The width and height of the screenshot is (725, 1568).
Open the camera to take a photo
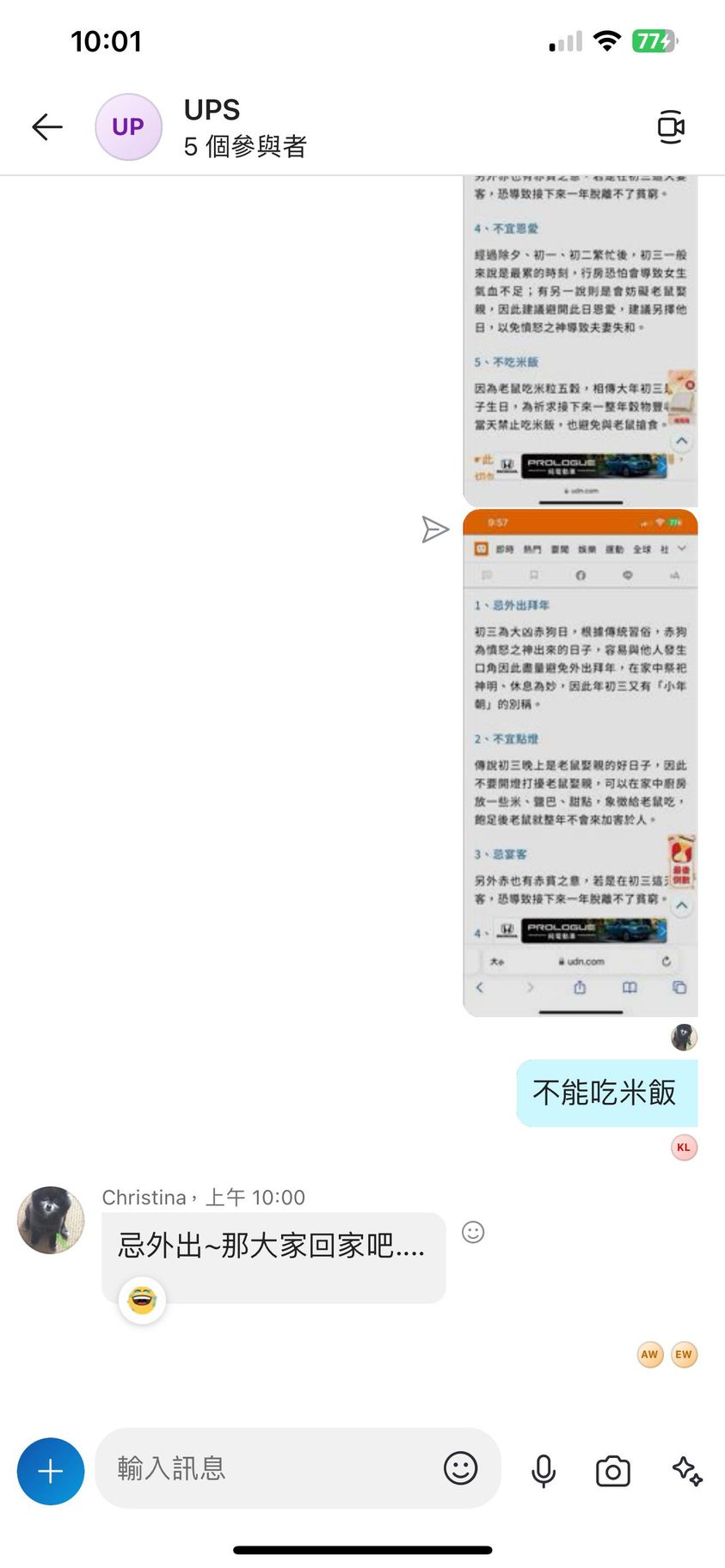click(x=612, y=1471)
